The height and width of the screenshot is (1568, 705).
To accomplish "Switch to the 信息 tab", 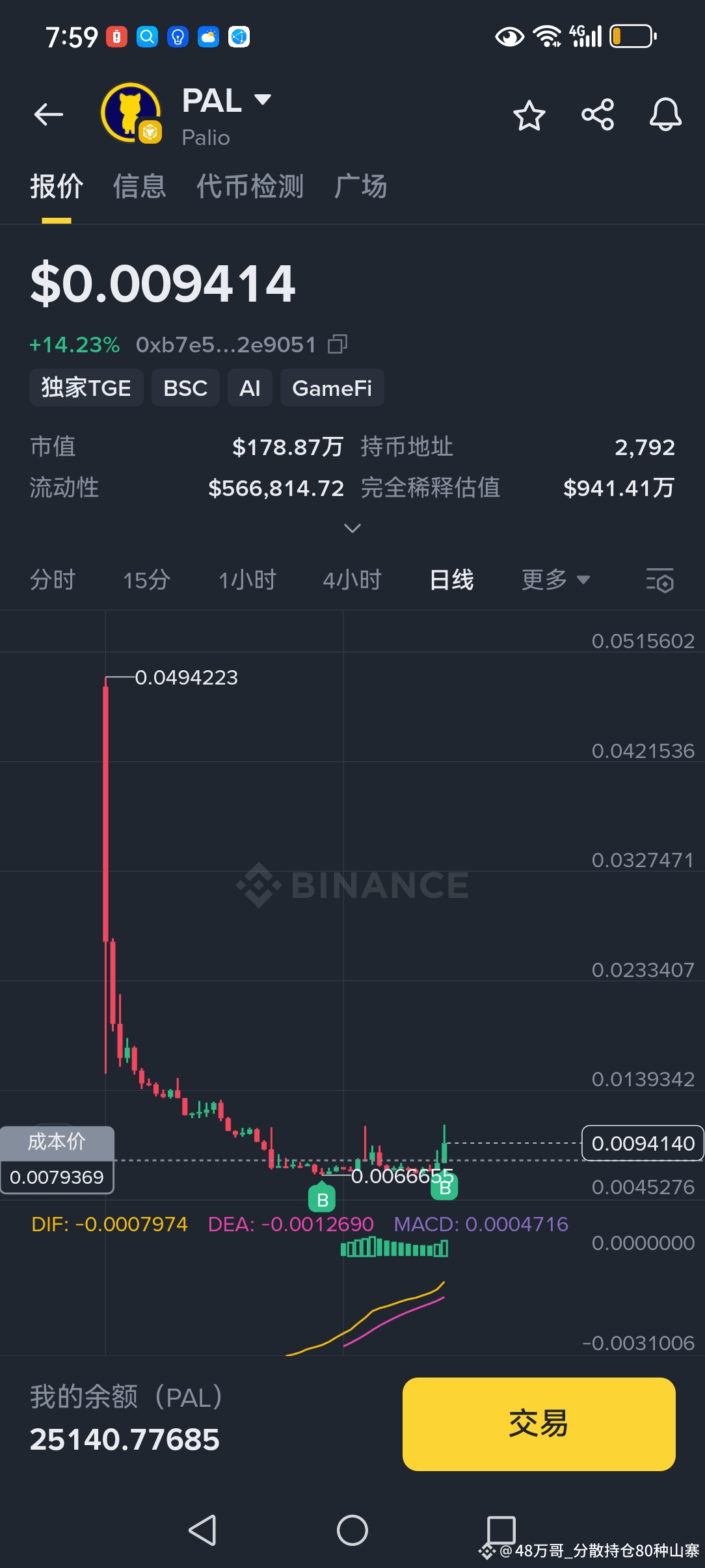I will 139,187.
